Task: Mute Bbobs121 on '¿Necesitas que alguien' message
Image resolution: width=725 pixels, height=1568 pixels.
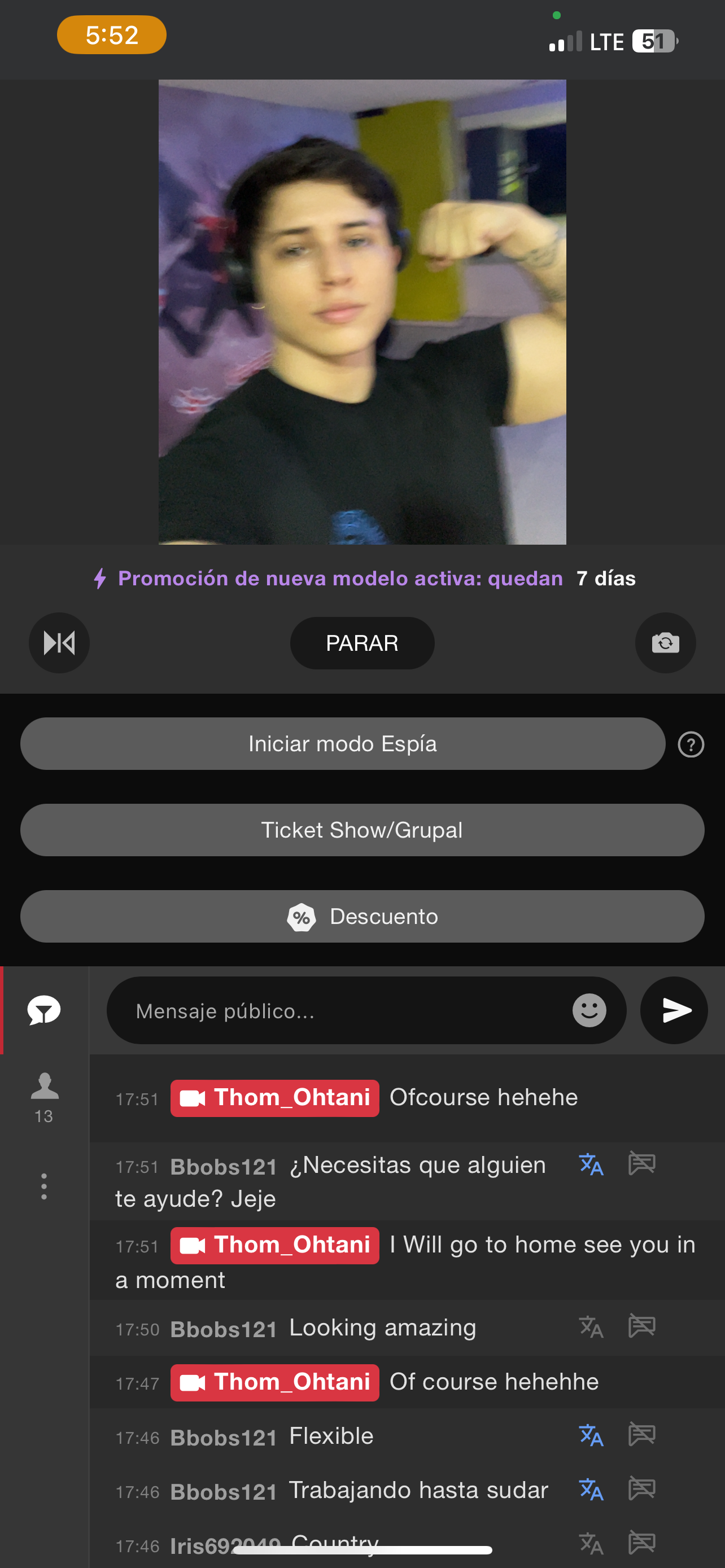Action: click(x=641, y=1164)
